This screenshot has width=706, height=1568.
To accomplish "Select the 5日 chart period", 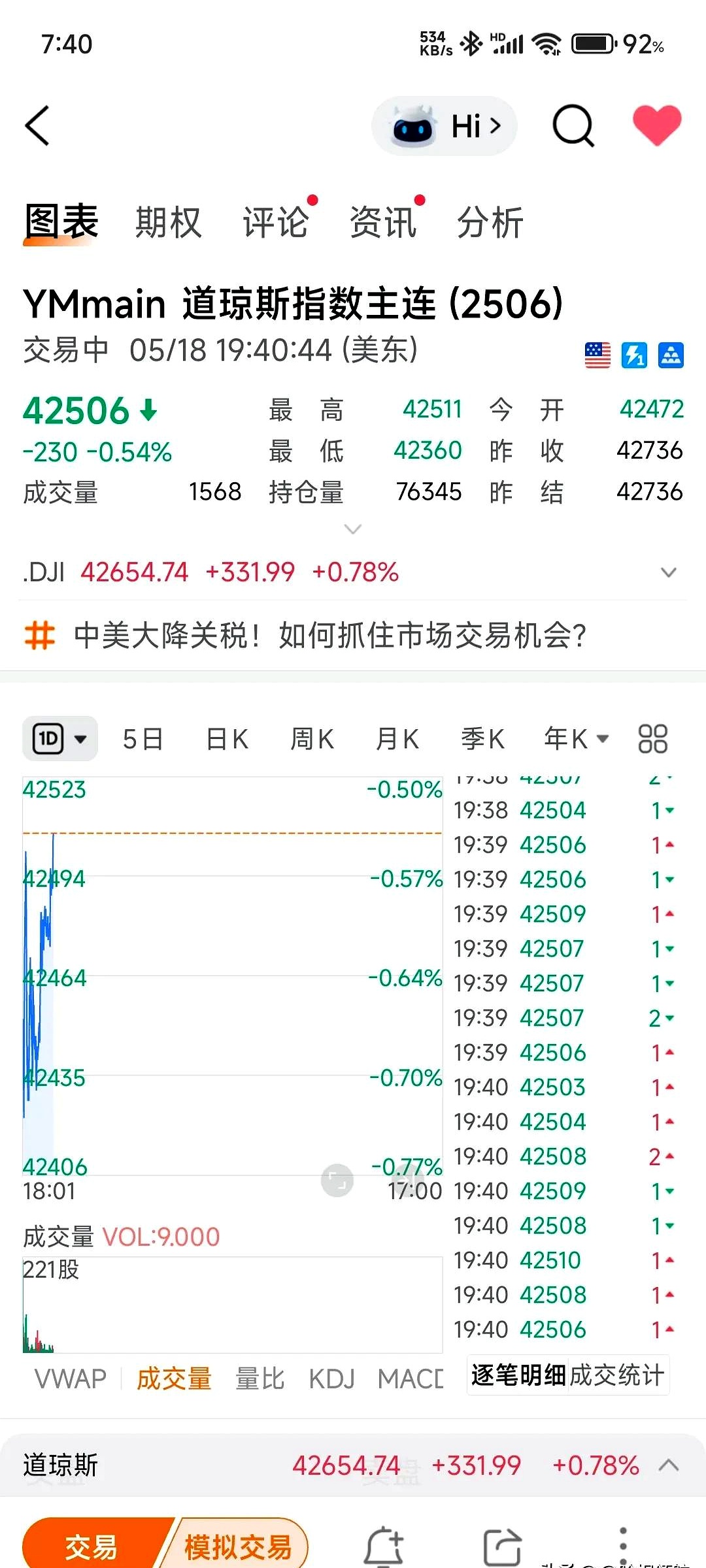I will (x=143, y=739).
